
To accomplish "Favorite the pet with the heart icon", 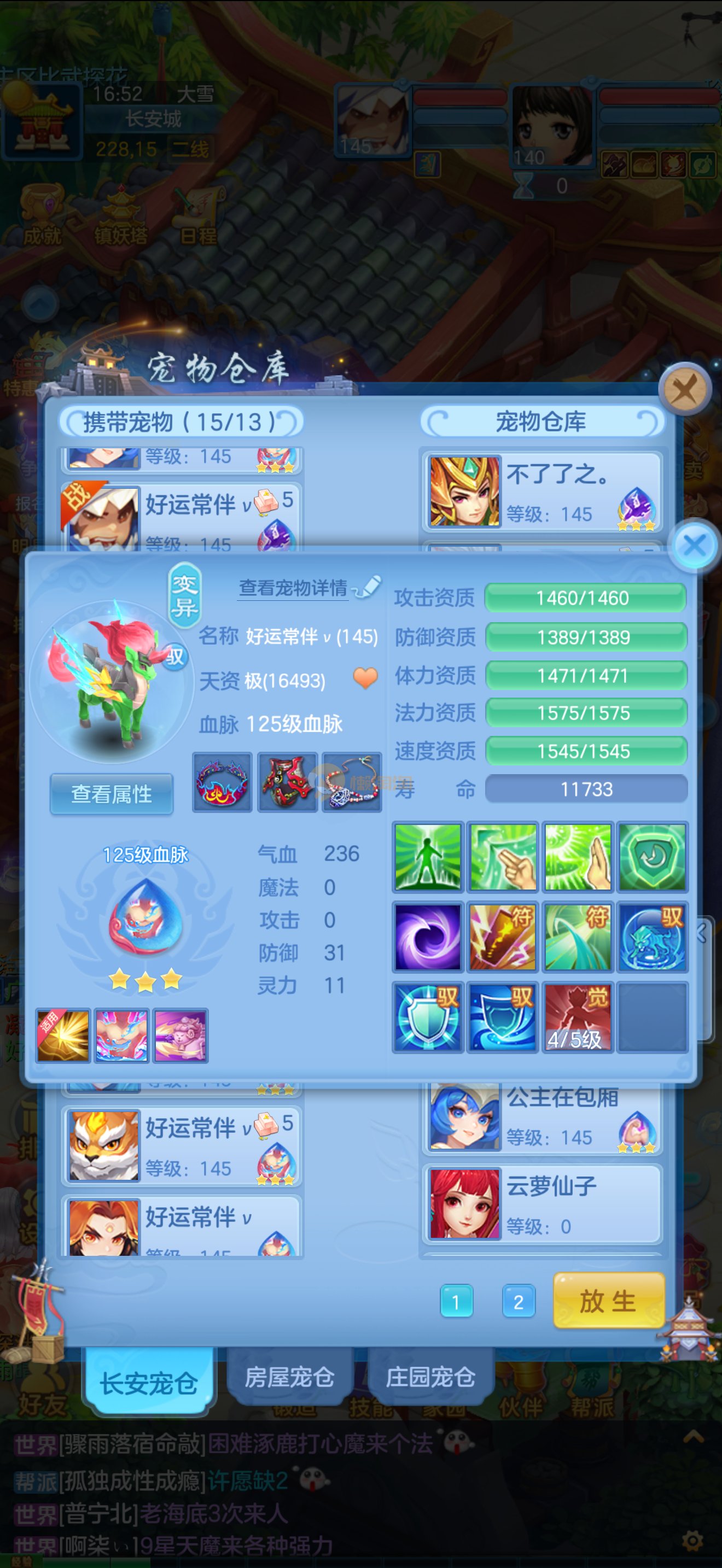I will point(365,677).
